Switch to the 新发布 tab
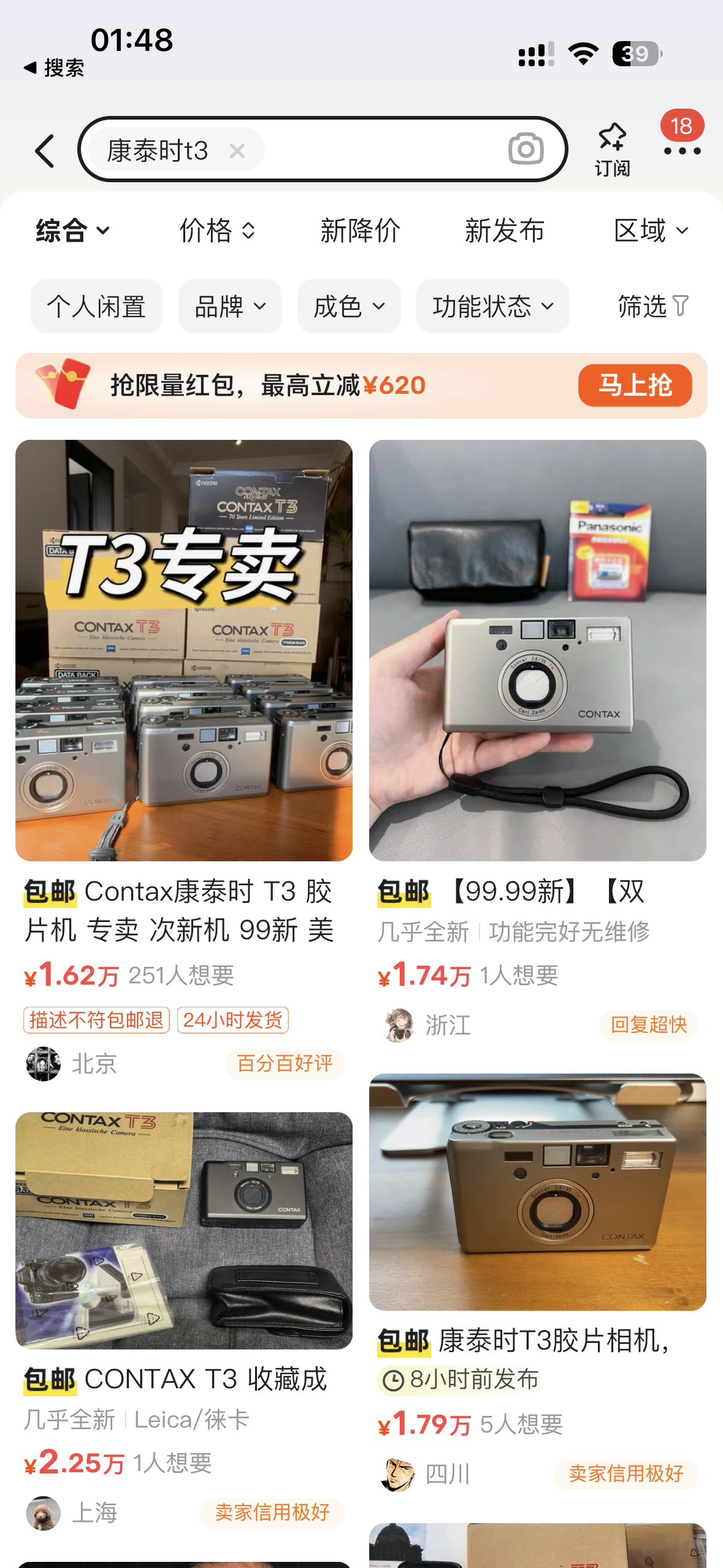This screenshot has width=723, height=1568. pos(504,231)
